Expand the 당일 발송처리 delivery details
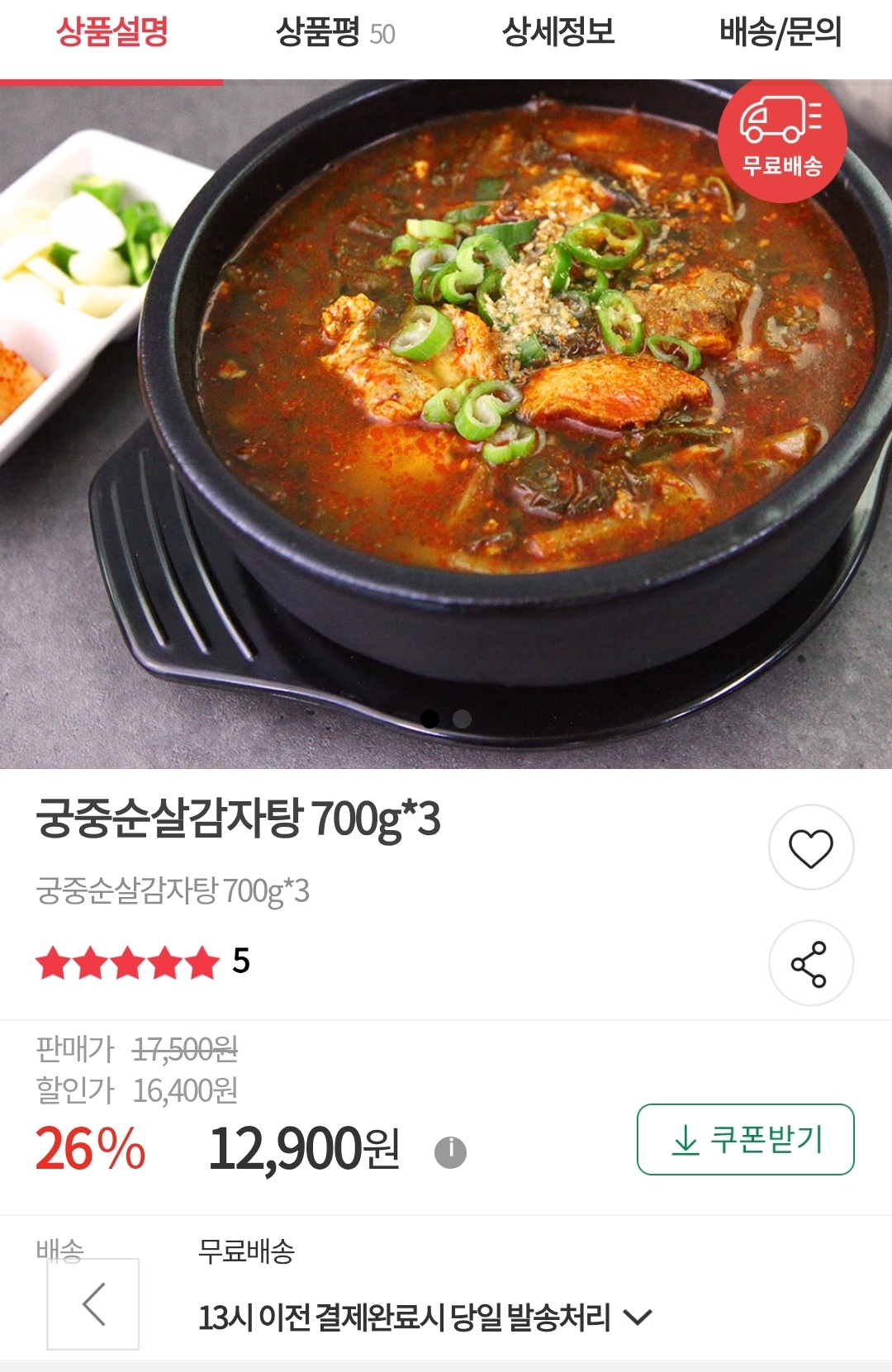The width and height of the screenshot is (892, 1372). click(x=638, y=1317)
